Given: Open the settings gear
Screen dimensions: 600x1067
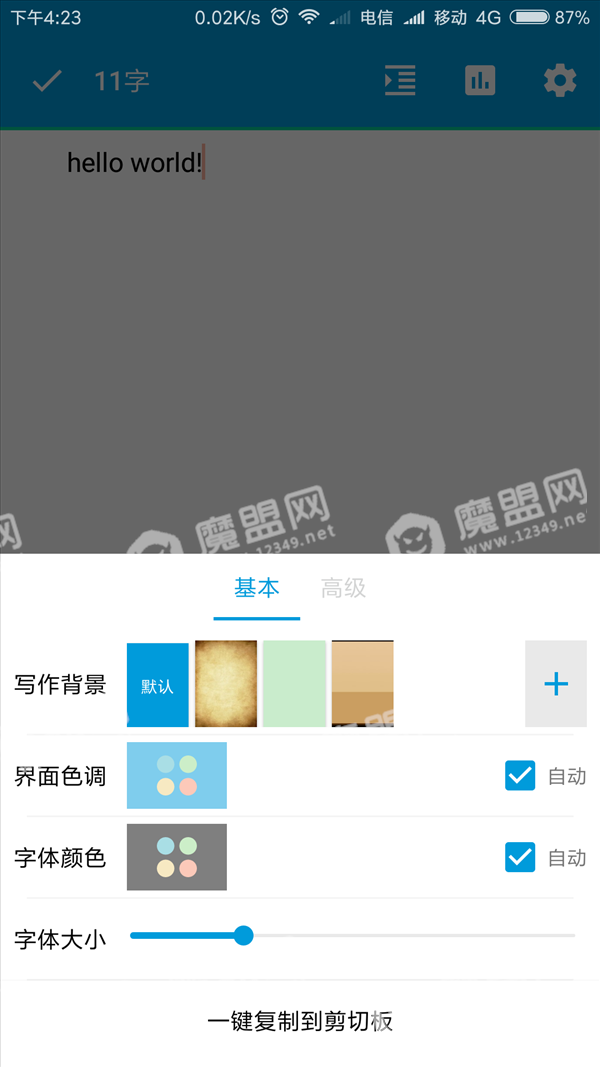Looking at the screenshot, I should click(x=560, y=81).
